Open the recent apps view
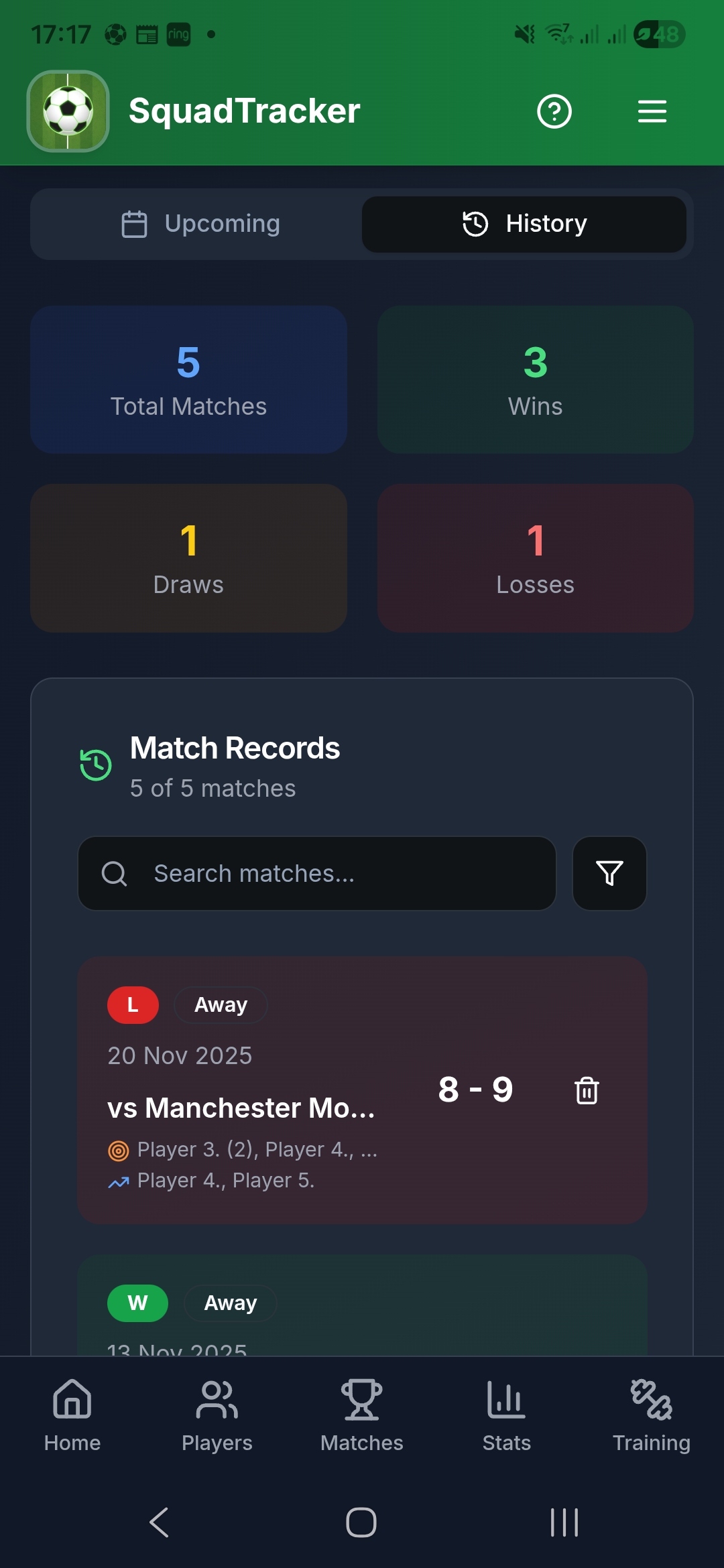Viewport: 724px width, 1568px height. (x=564, y=1522)
